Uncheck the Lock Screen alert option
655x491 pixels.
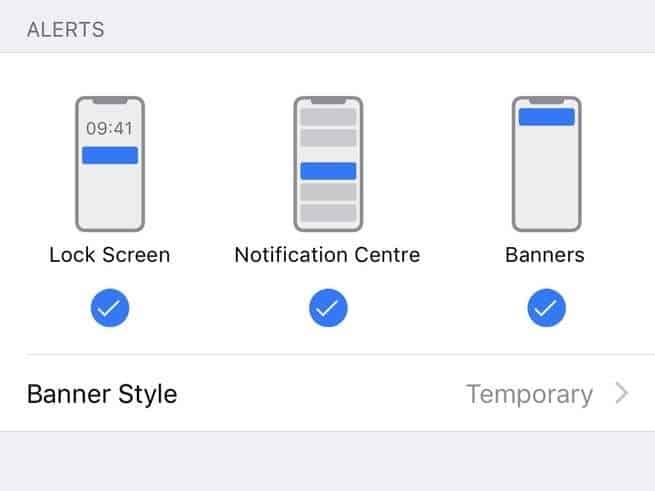(x=109, y=310)
